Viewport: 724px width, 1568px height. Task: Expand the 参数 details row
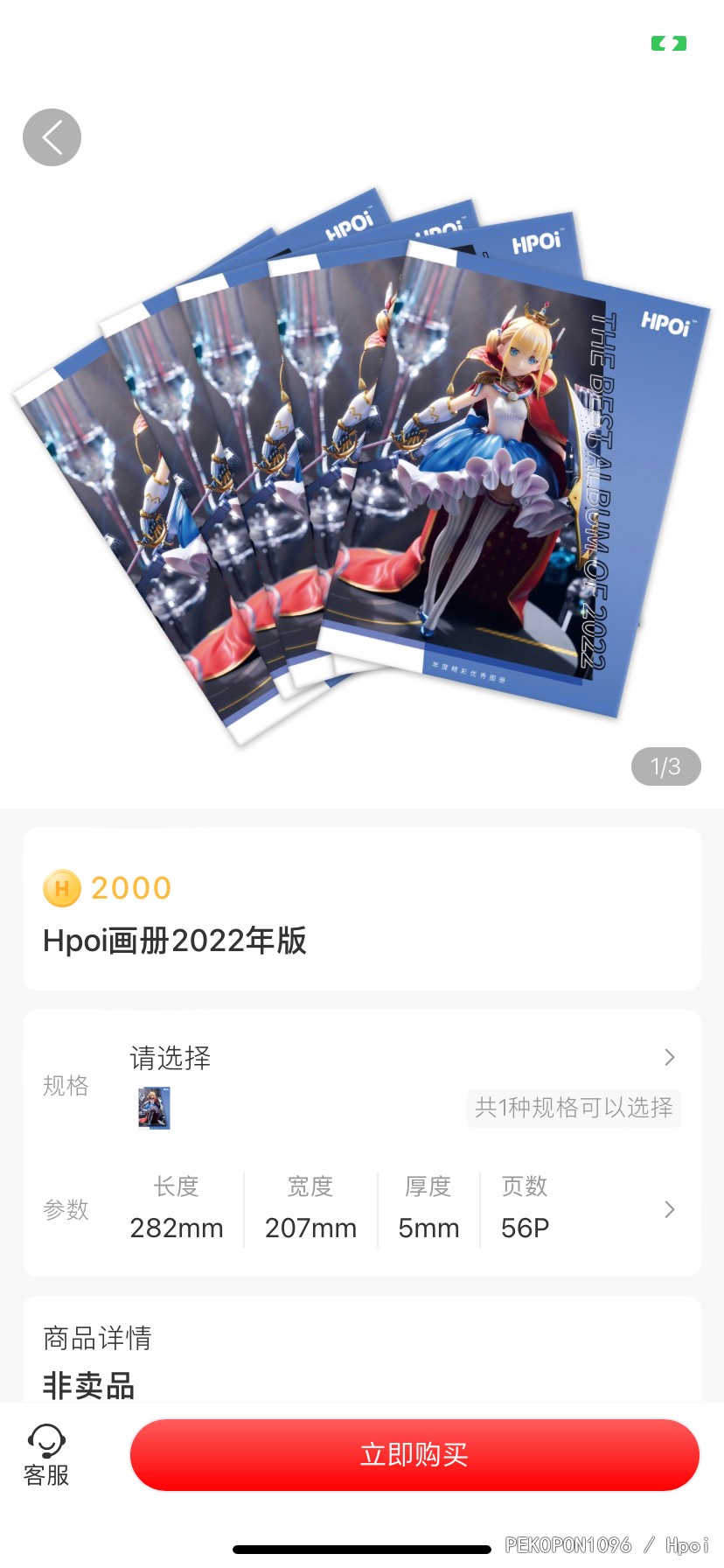pos(669,1209)
